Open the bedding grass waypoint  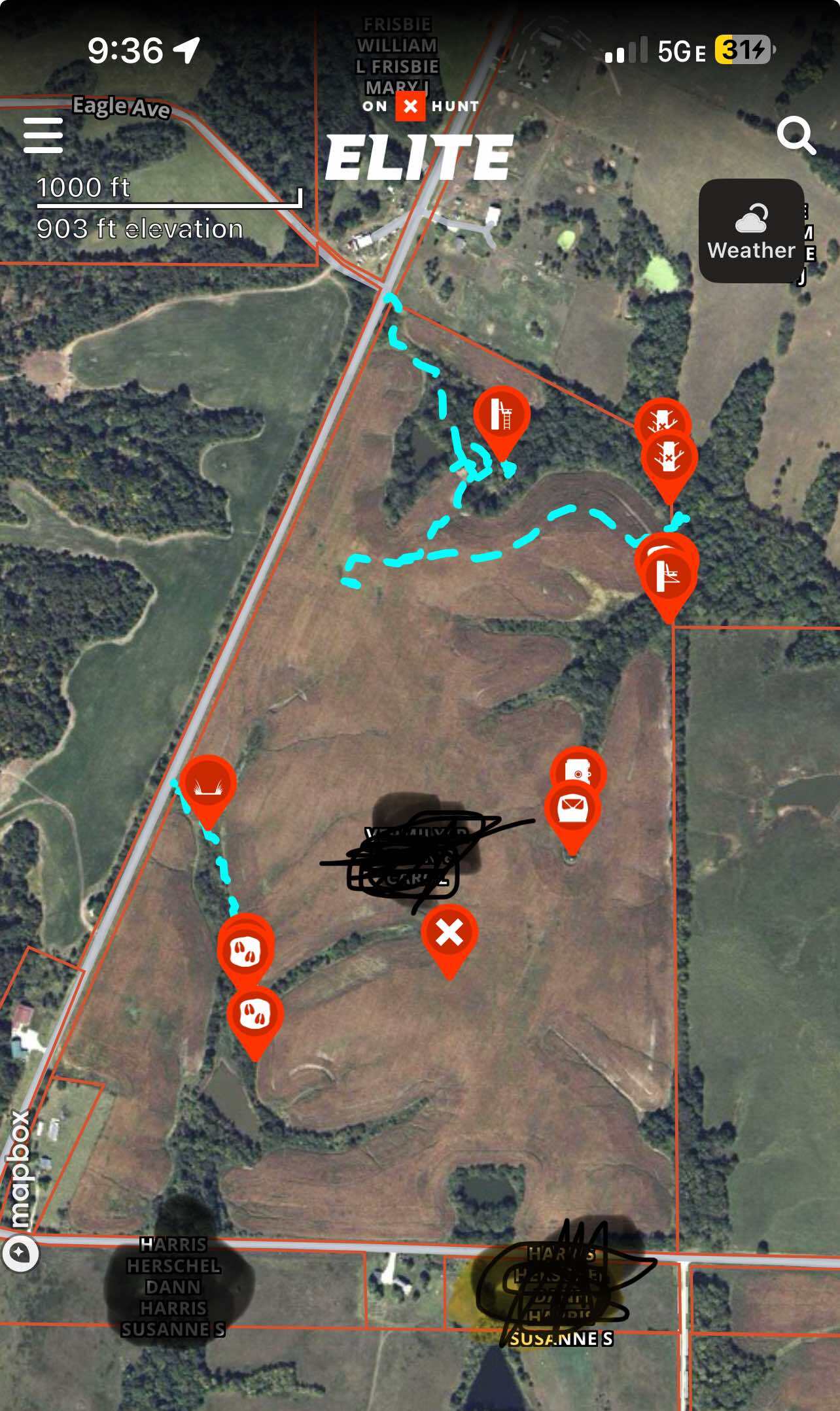208,784
